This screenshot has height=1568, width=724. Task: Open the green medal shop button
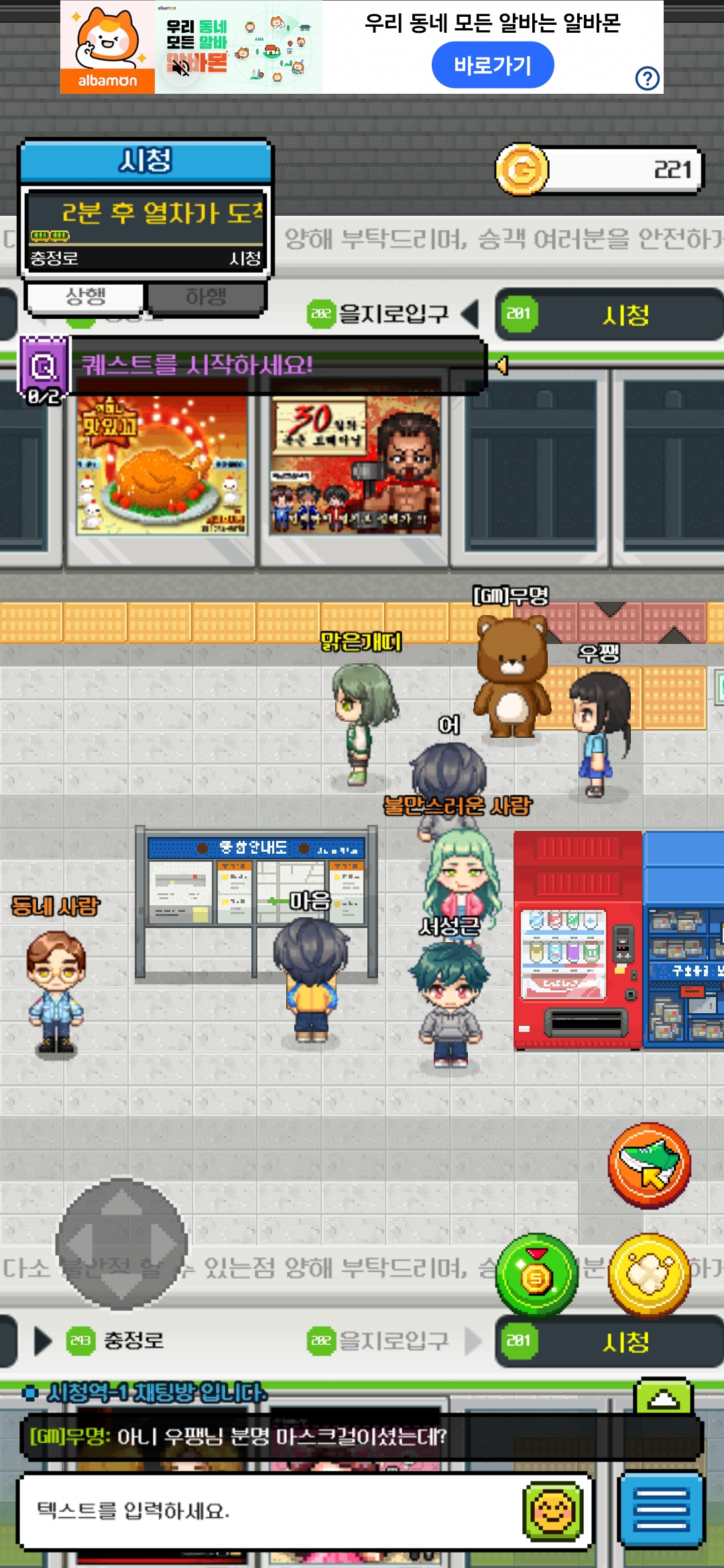[537, 1275]
